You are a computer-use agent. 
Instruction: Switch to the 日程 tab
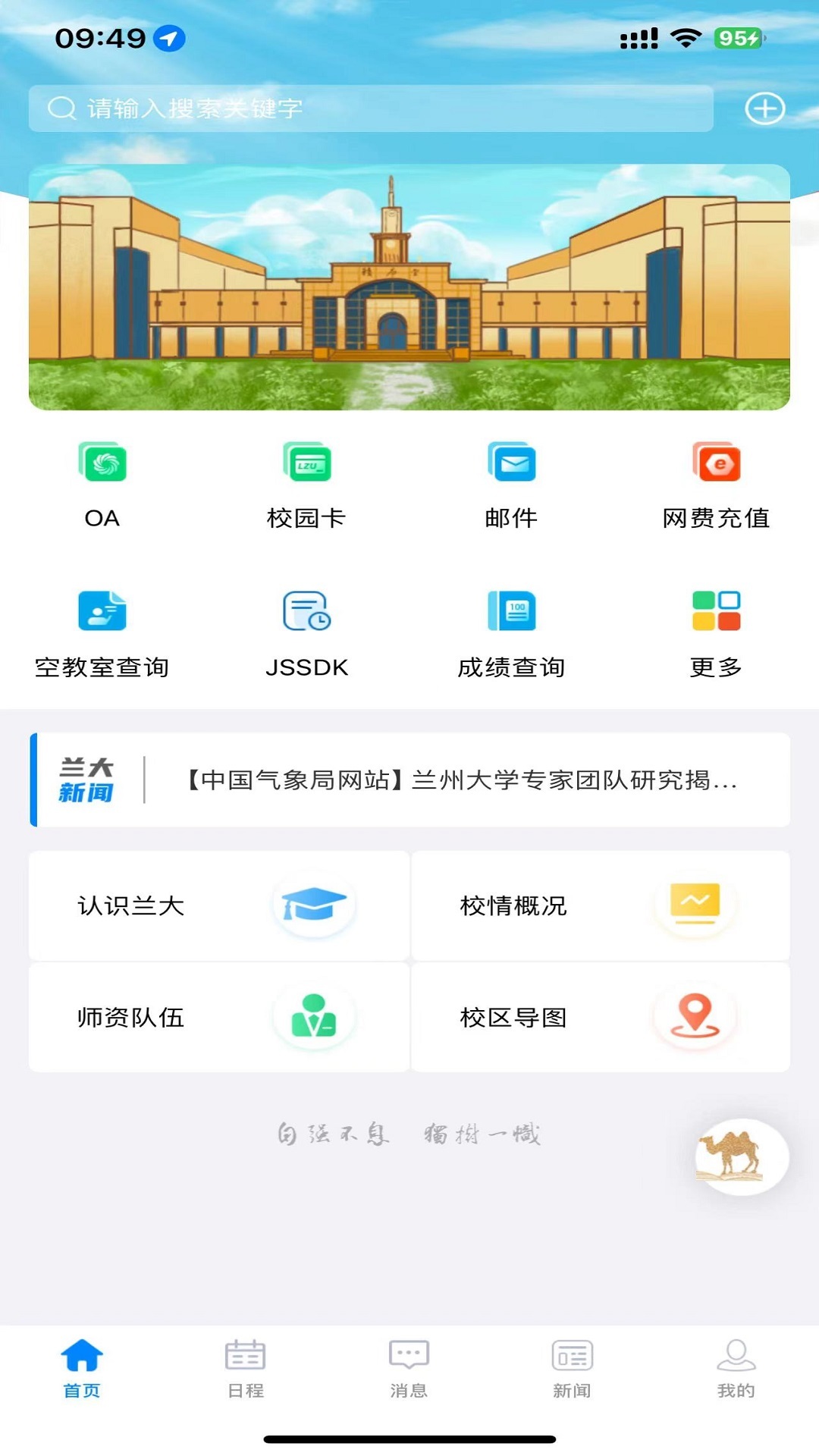coord(245,1368)
